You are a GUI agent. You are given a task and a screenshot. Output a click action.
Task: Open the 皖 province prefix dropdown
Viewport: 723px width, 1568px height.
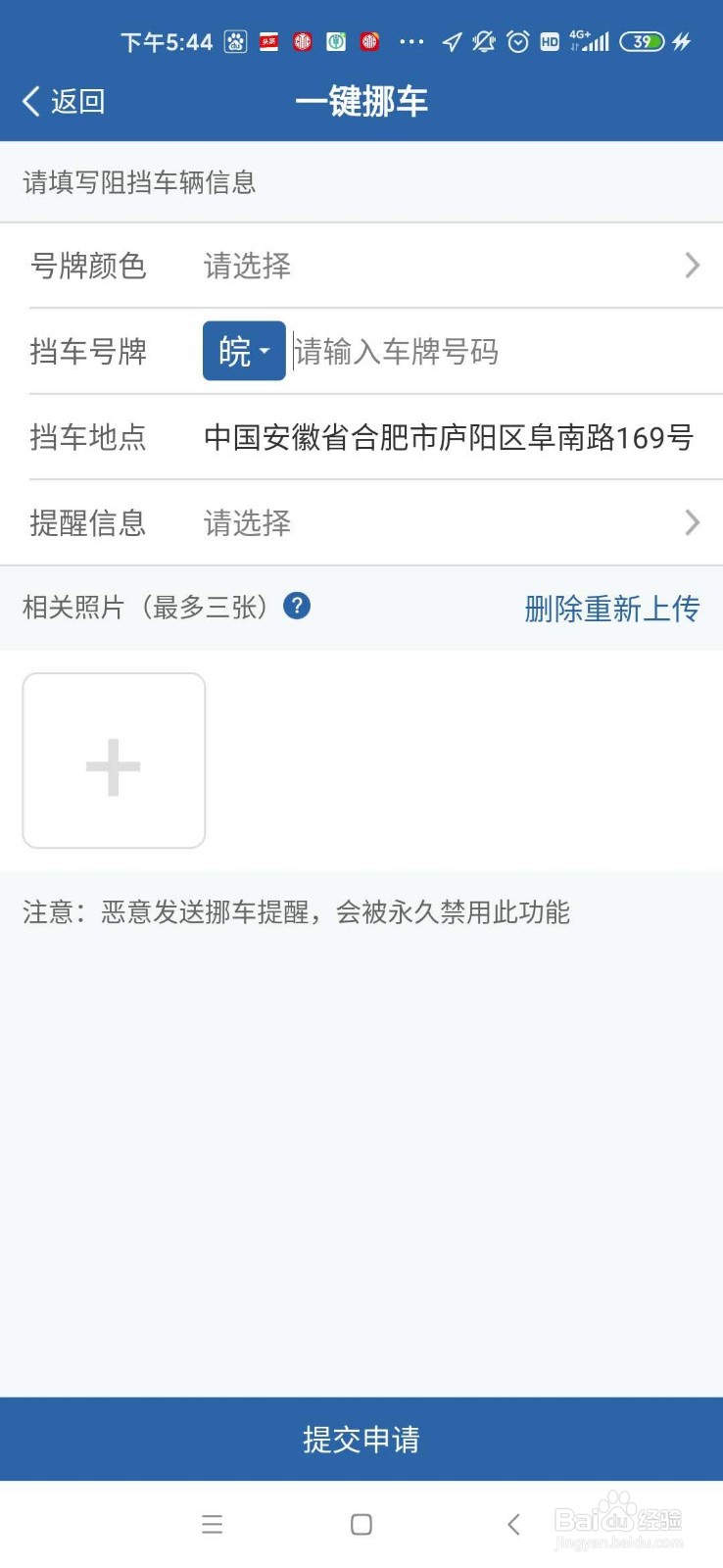pyautogui.click(x=244, y=351)
